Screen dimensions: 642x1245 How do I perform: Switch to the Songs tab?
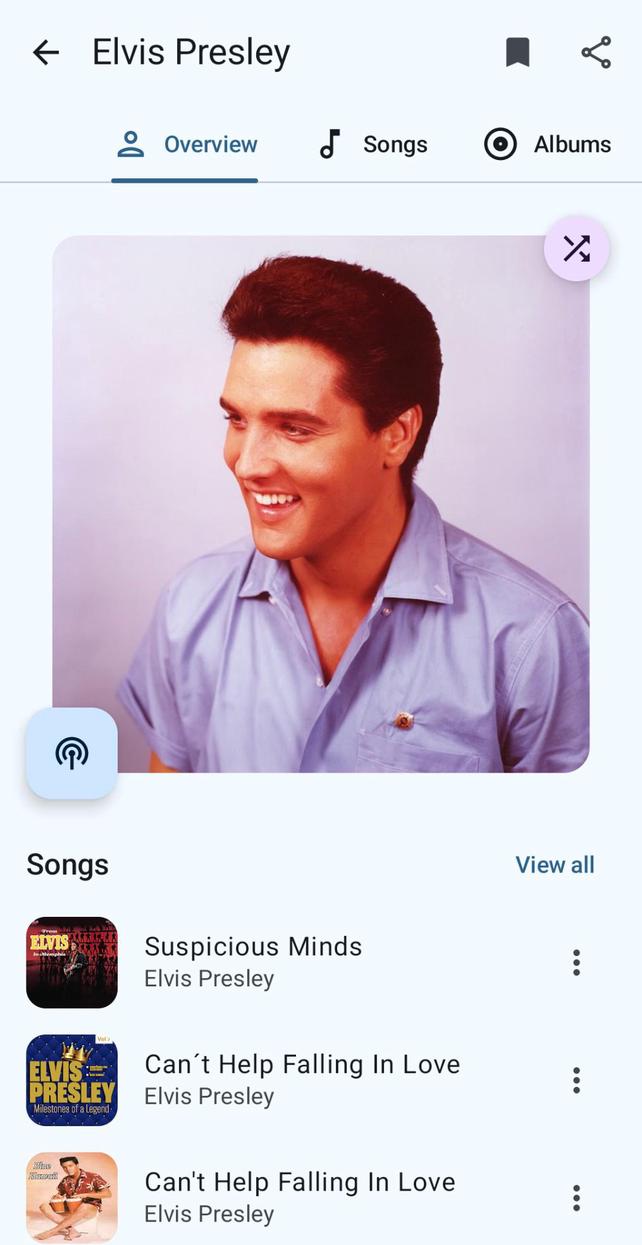(x=372, y=145)
